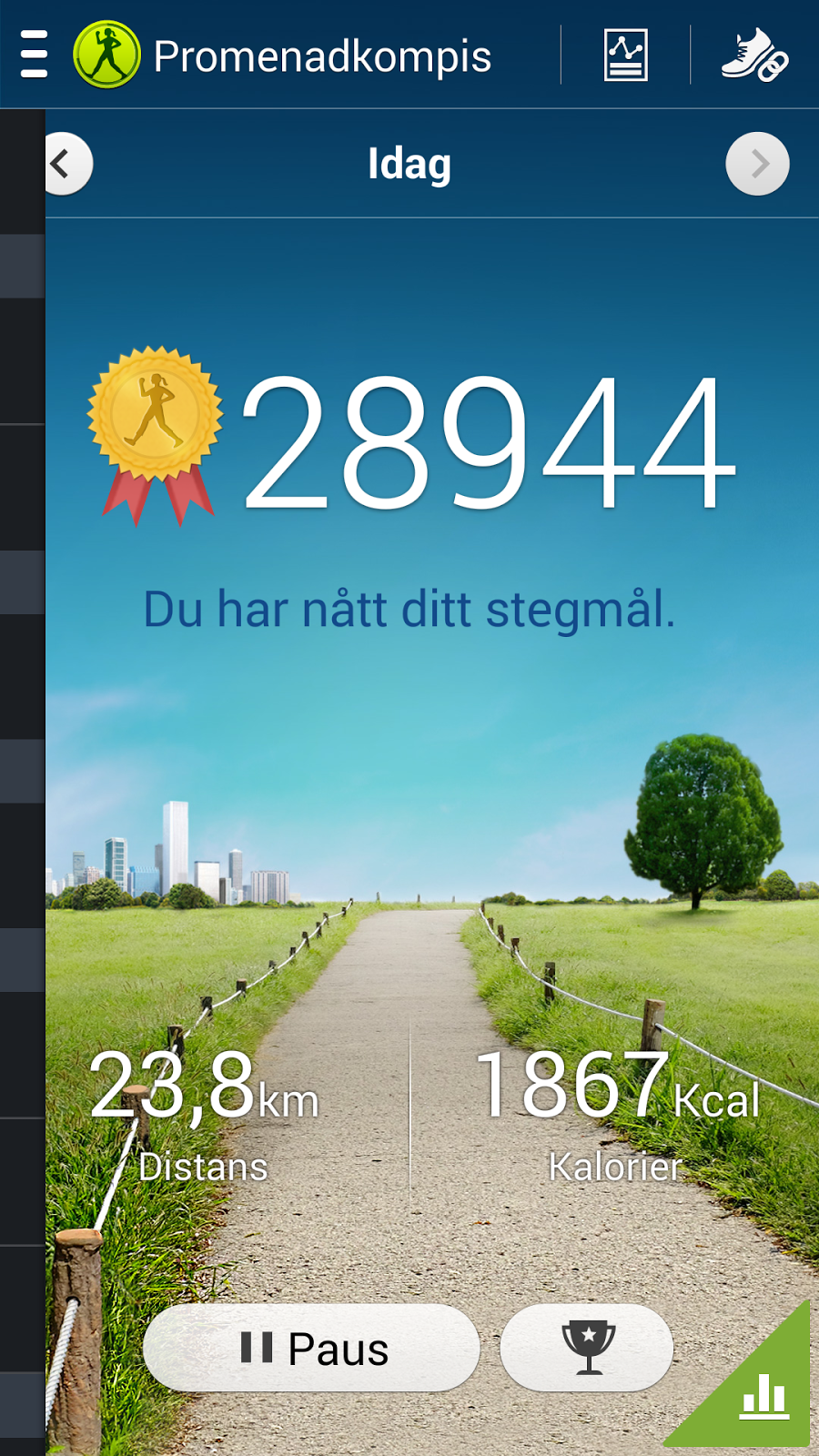
Task: Open the drawer menu button
Action: [x=34, y=55]
